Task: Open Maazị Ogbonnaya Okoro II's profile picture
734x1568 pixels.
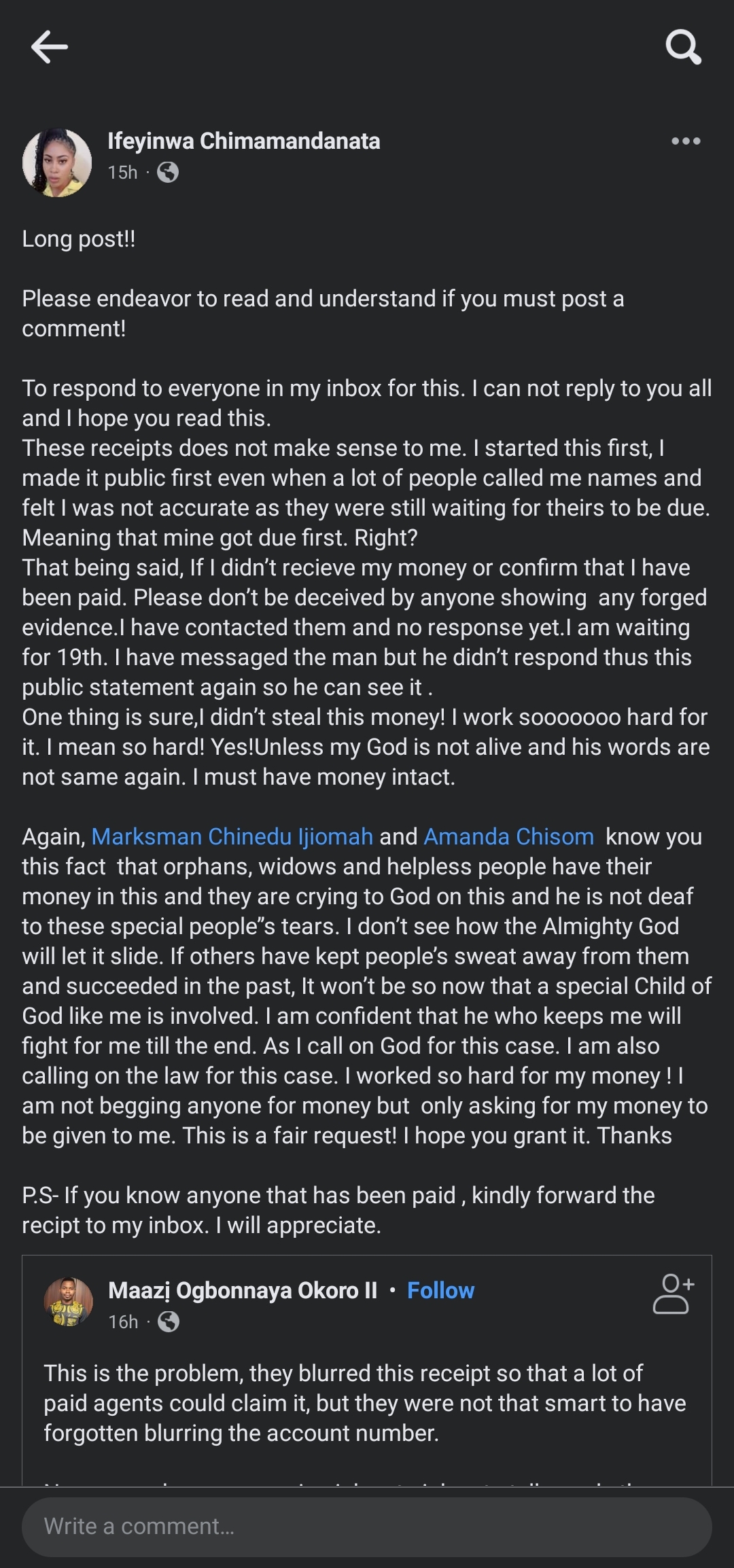Action: [x=69, y=1302]
